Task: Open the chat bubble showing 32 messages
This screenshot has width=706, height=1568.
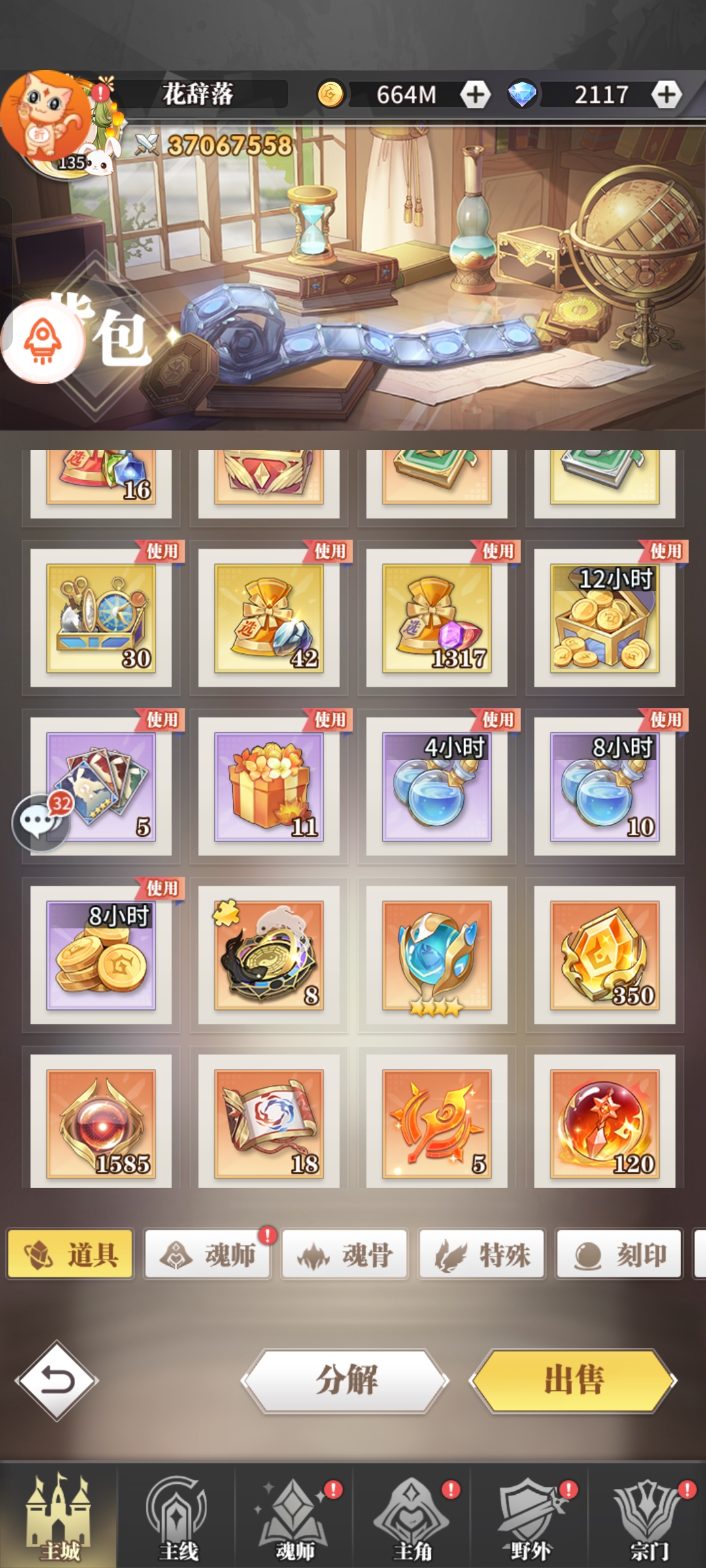Action: pyautogui.click(x=41, y=822)
